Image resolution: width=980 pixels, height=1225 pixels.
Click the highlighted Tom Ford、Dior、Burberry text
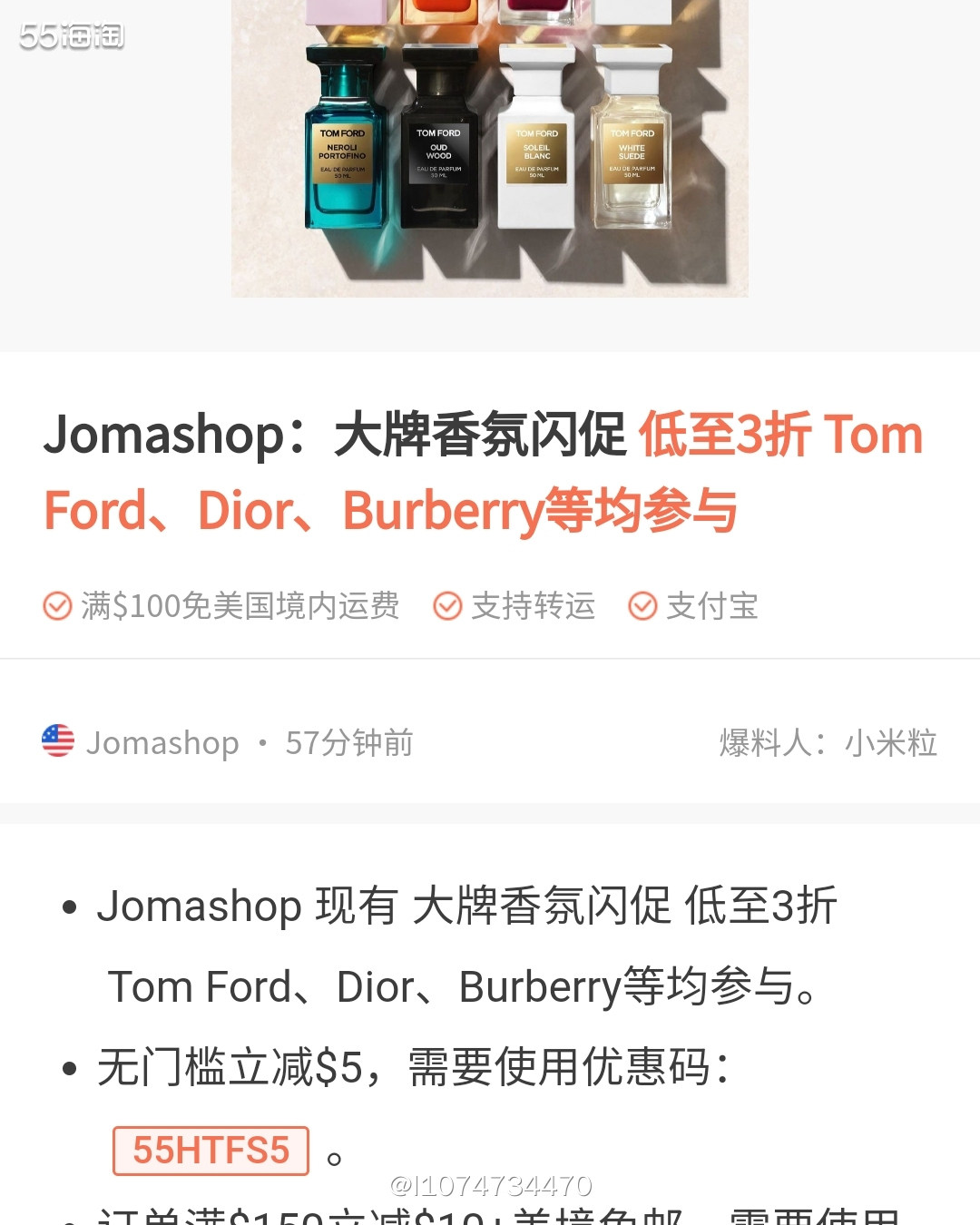point(390,511)
